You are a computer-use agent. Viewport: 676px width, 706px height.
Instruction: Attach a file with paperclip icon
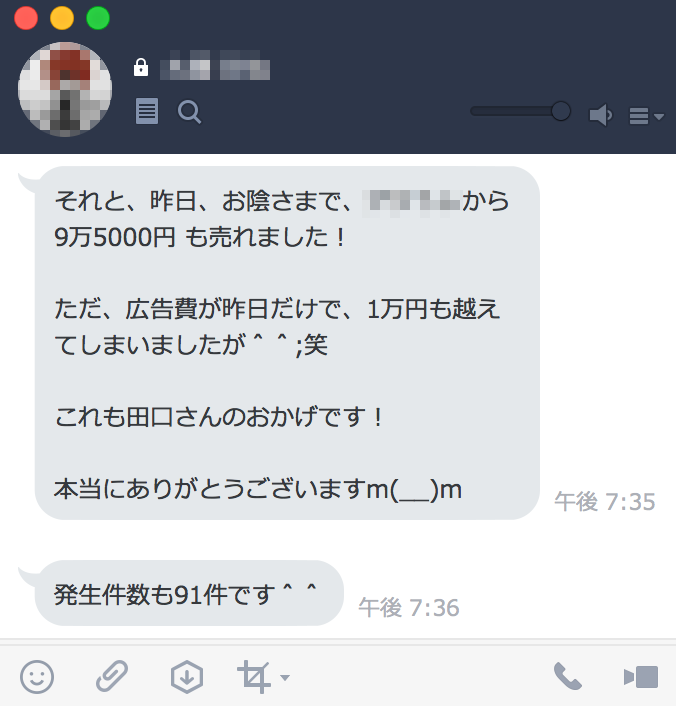click(112, 677)
